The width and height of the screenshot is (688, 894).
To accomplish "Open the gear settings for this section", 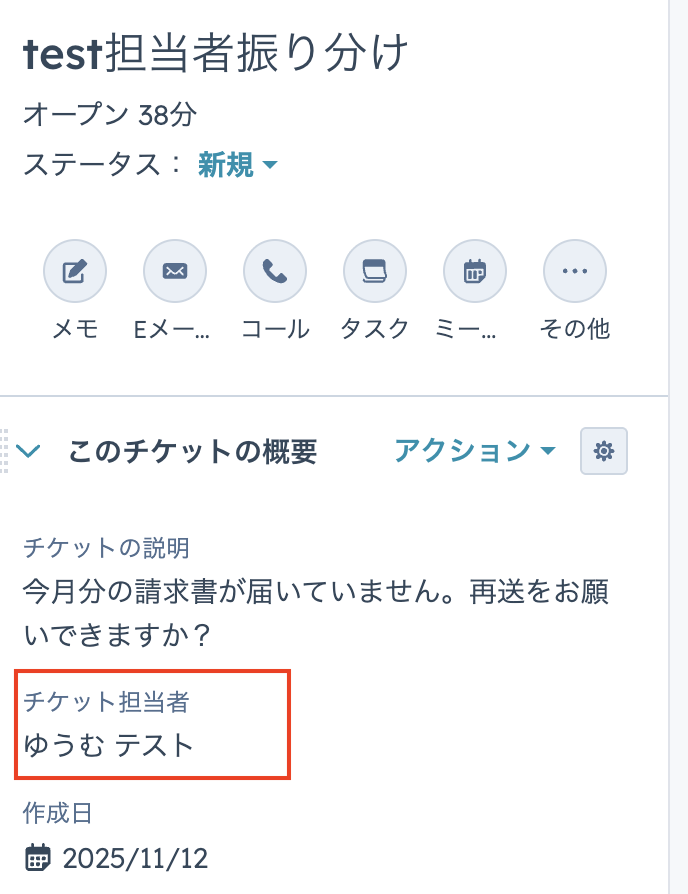I will tap(603, 451).
